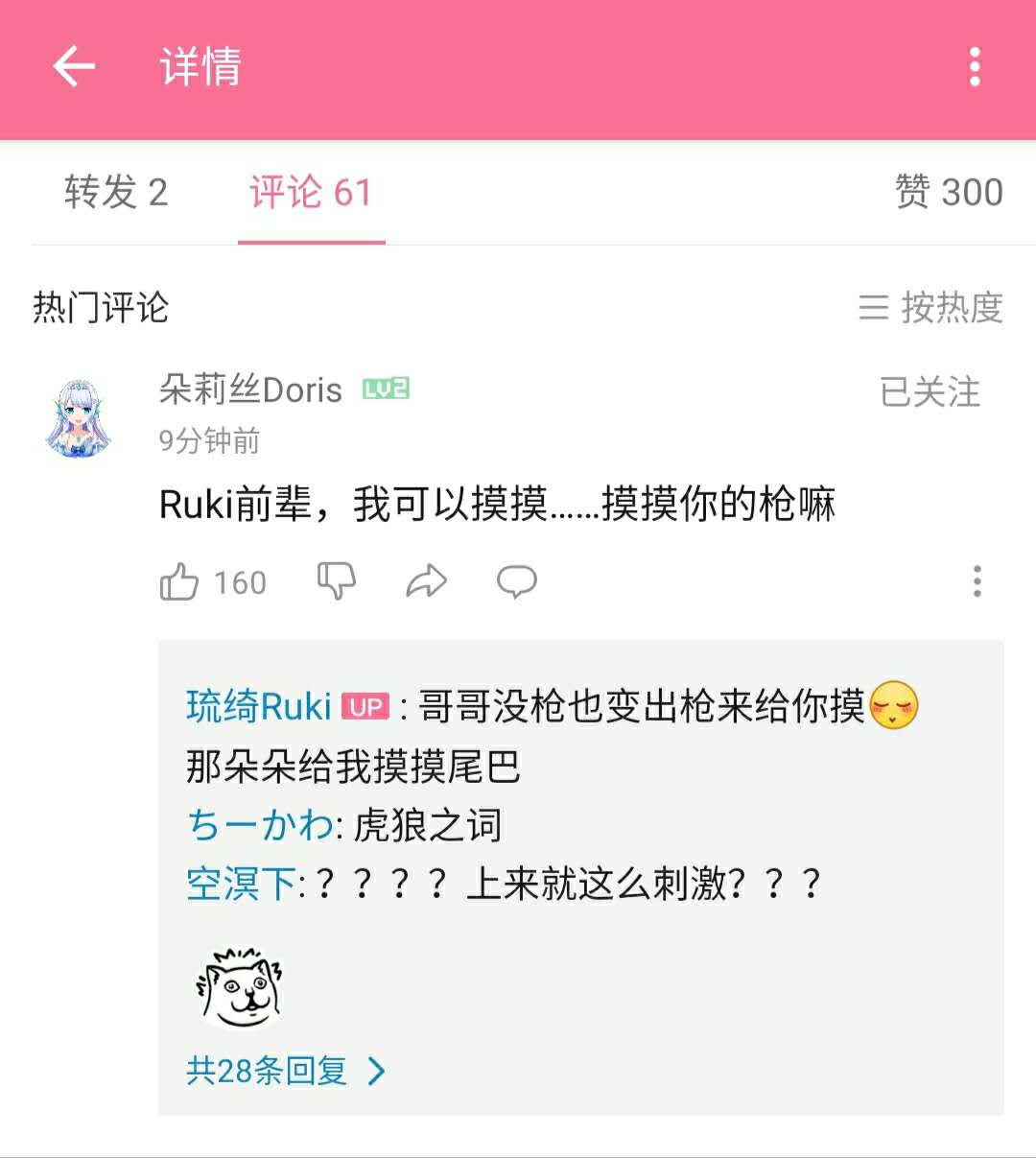Open 琉绮Ruki's profile from reply

click(x=259, y=707)
